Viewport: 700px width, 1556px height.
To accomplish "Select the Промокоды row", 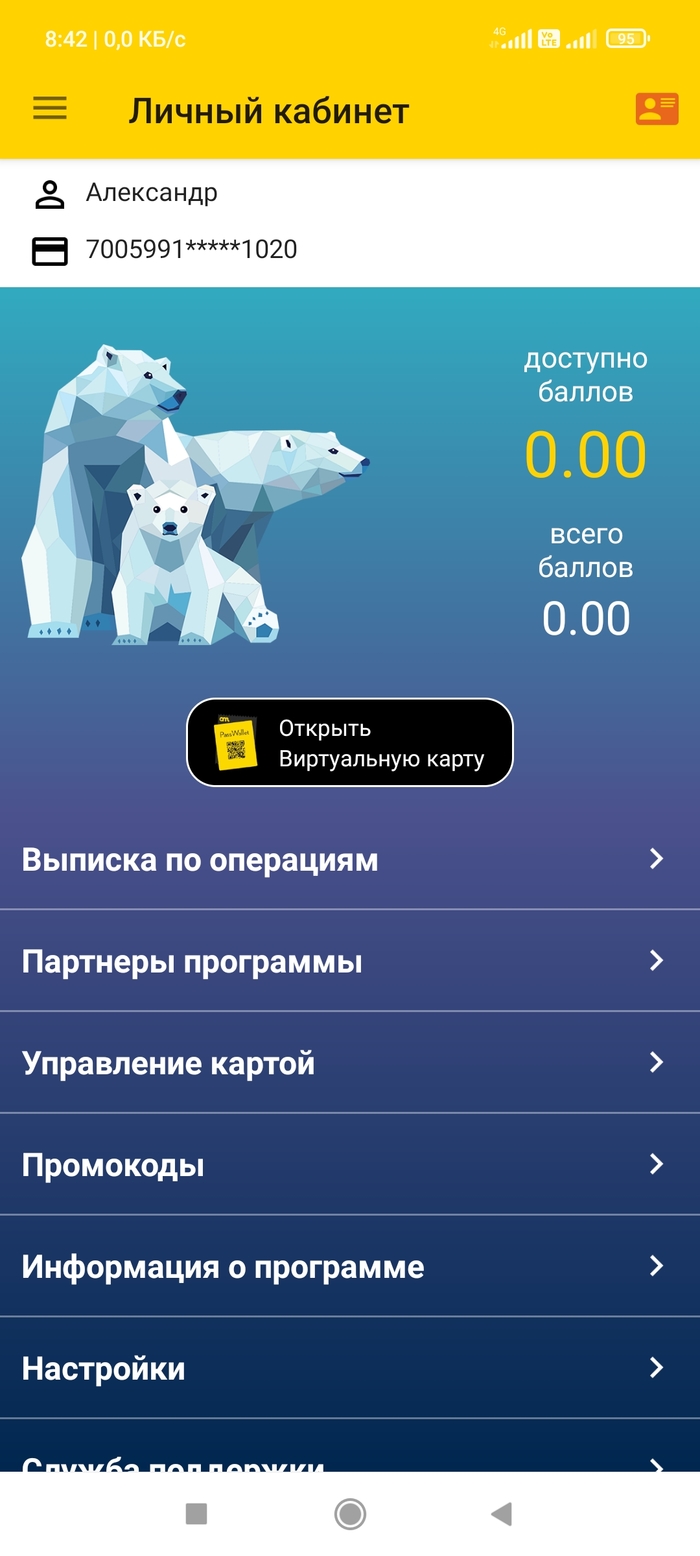I will 350,1165.
